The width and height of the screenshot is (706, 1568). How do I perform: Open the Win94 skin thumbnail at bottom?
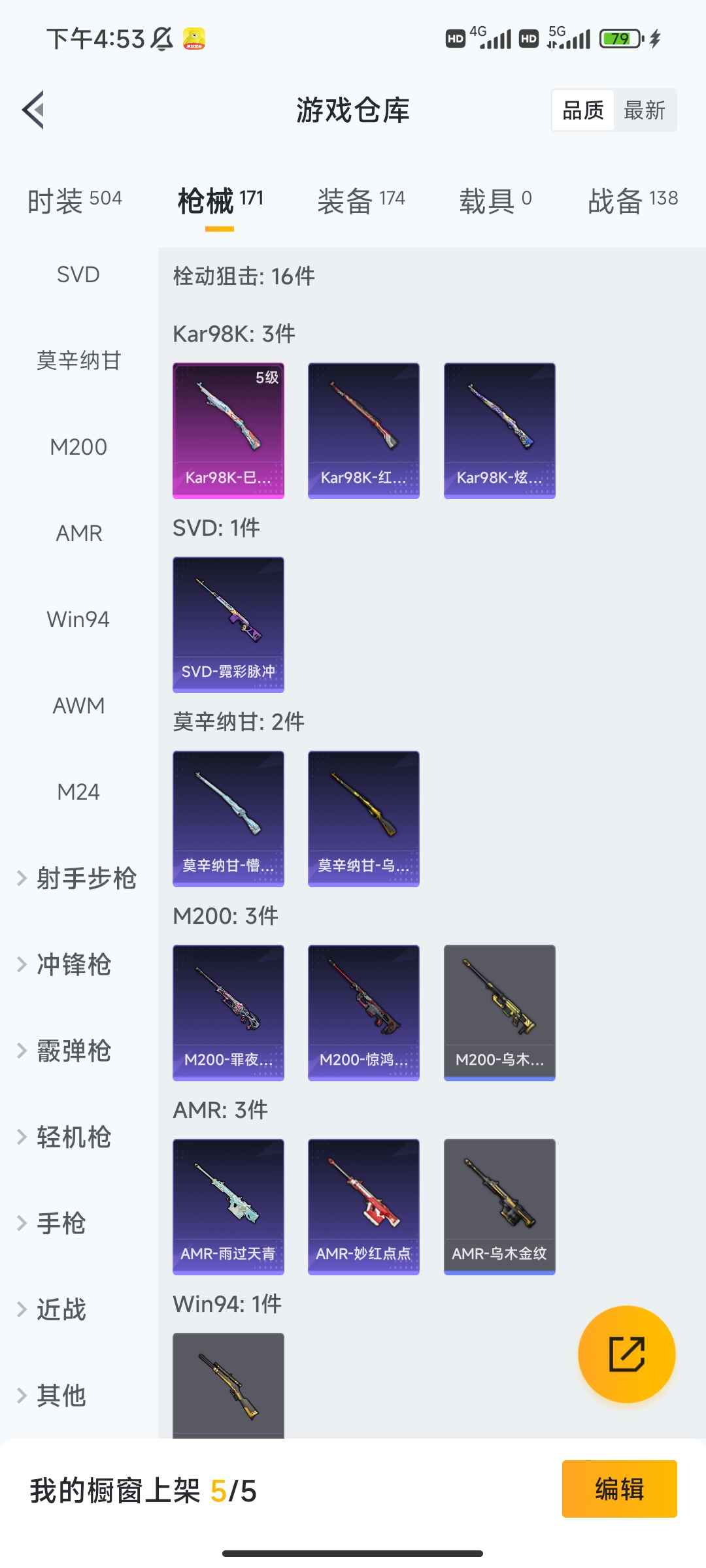(228, 1385)
